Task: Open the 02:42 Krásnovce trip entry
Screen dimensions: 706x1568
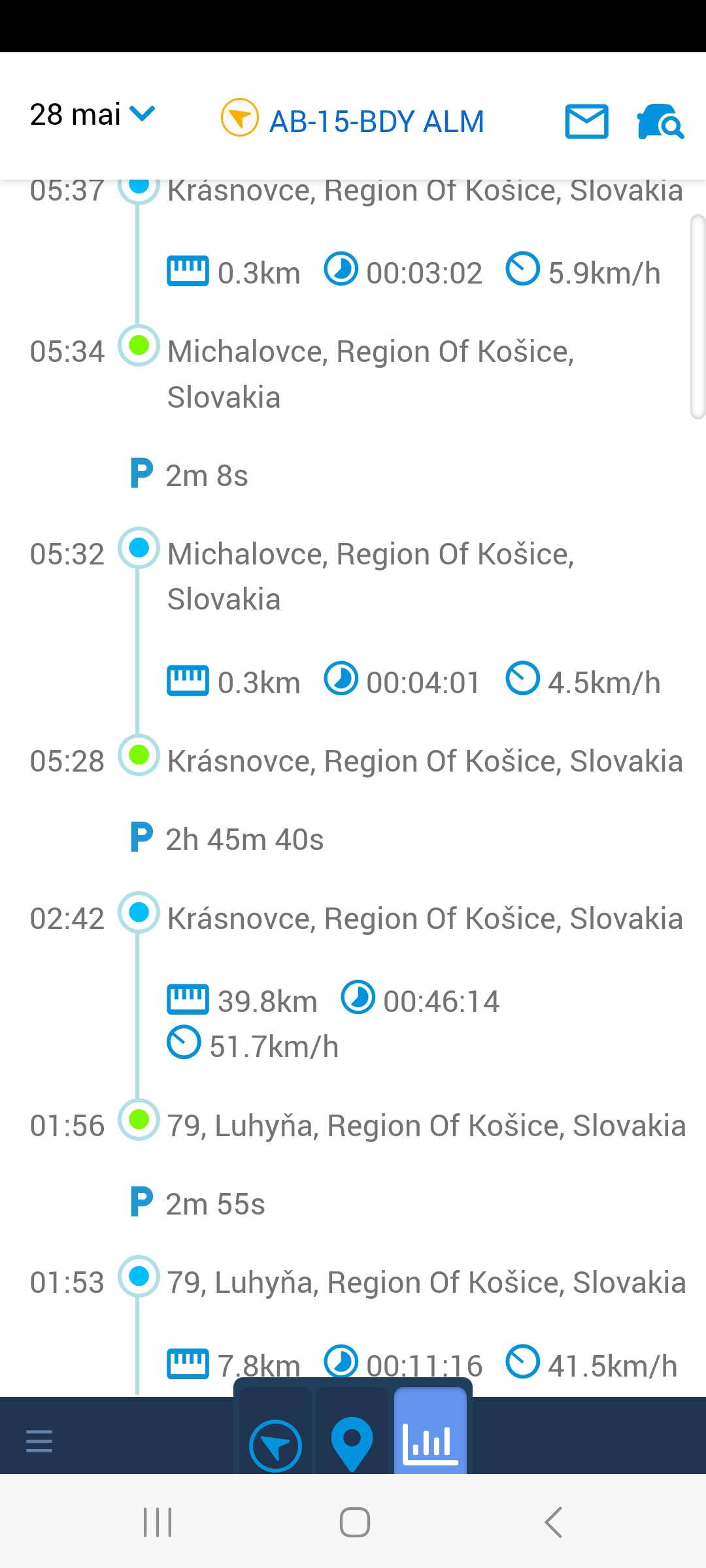Action: 425,919
